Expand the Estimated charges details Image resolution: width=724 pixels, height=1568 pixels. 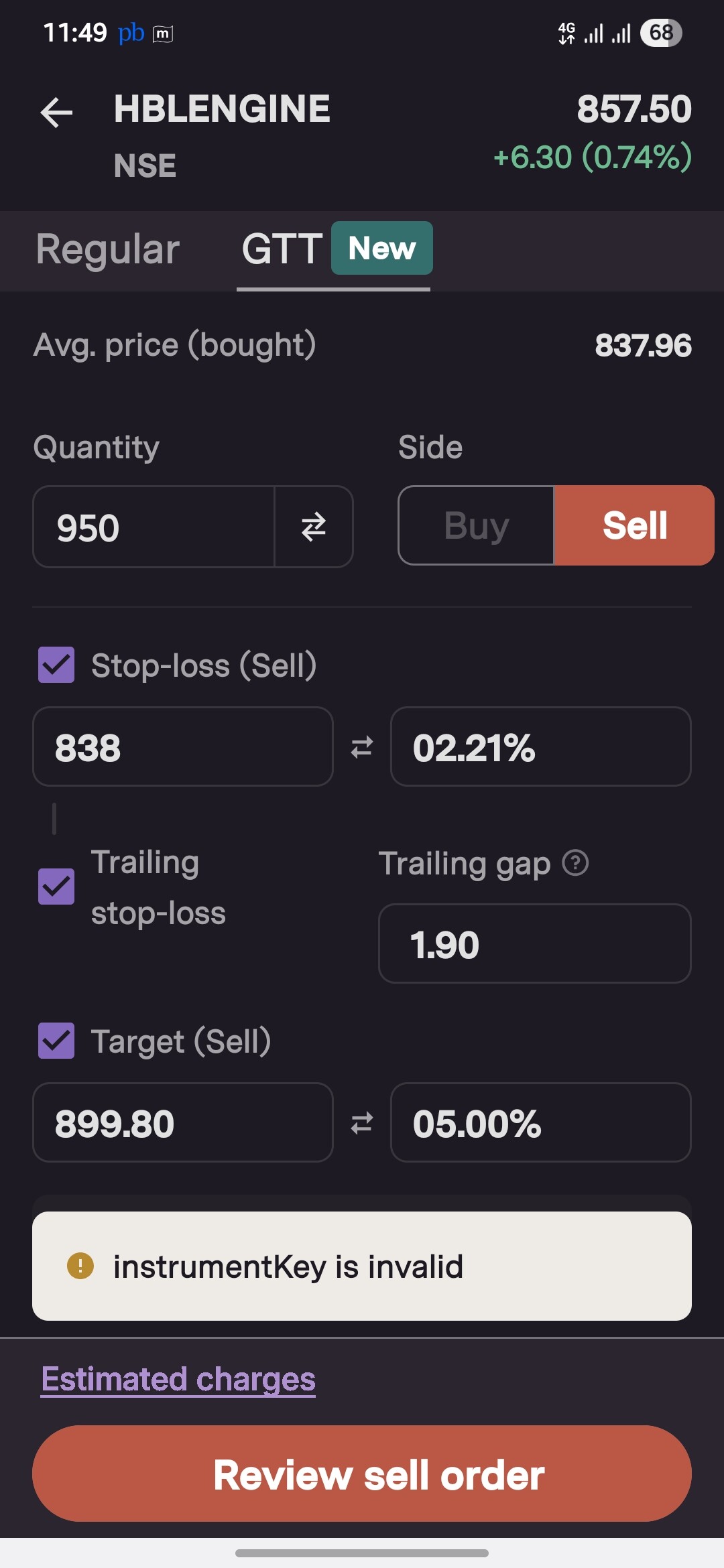click(177, 1379)
